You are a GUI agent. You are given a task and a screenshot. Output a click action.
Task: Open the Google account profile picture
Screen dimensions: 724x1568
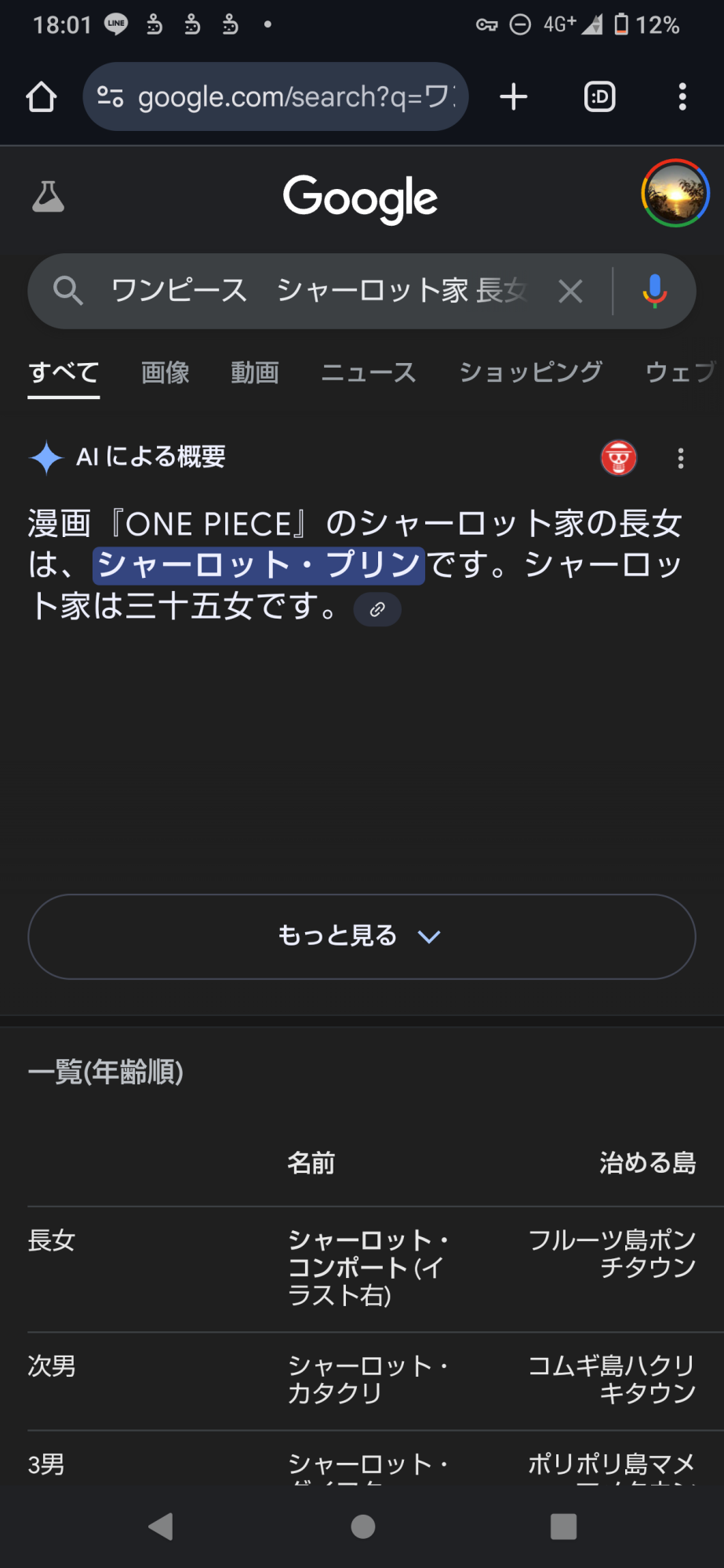[675, 194]
